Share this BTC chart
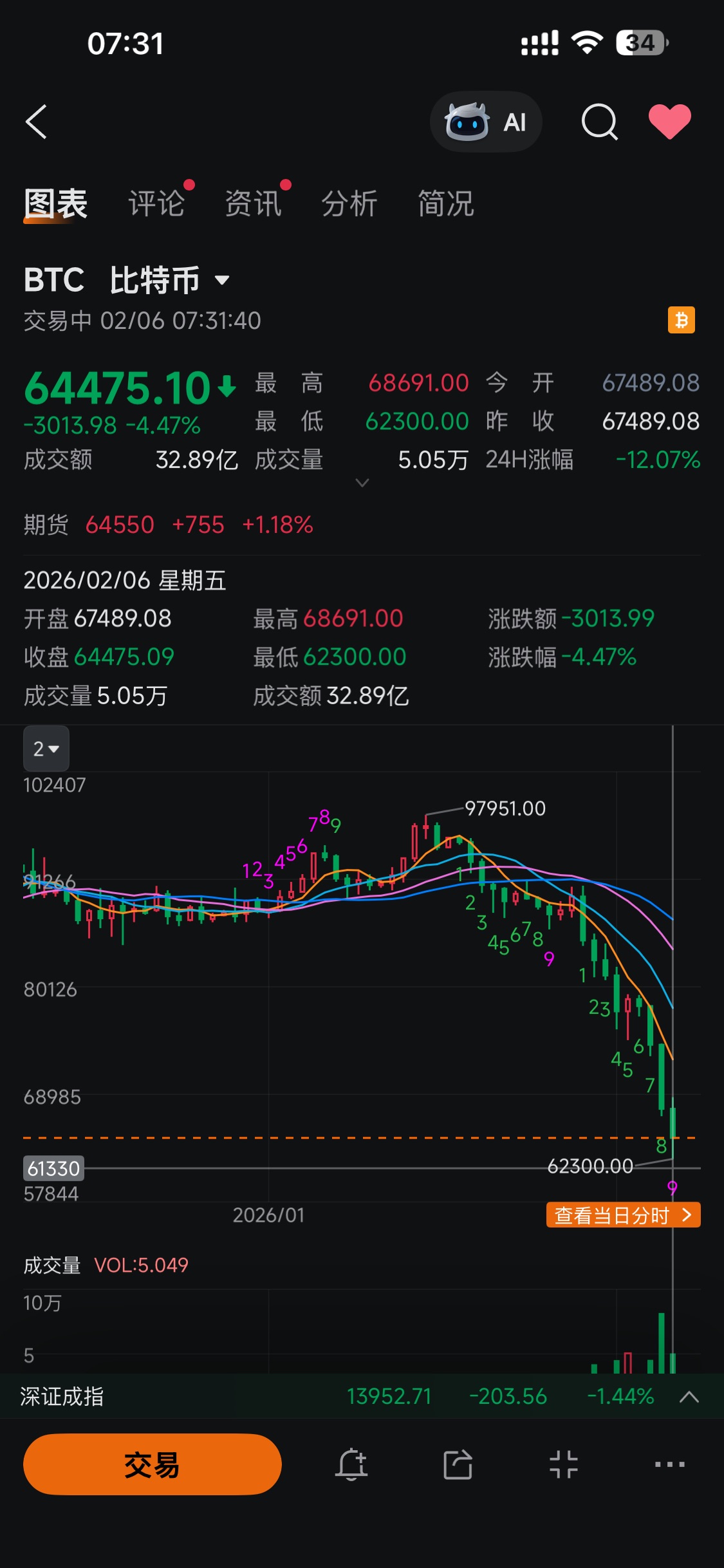The width and height of the screenshot is (724, 1568). pos(458,1464)
